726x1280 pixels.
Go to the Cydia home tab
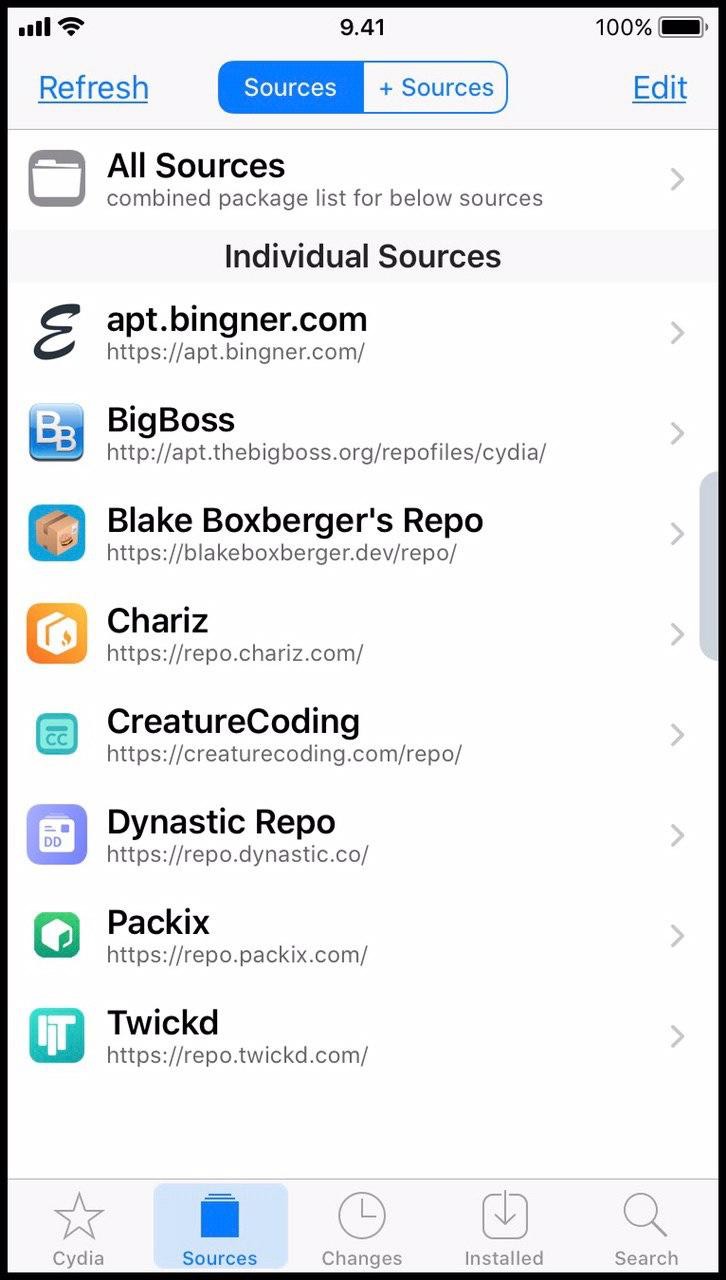(78, 1228)
